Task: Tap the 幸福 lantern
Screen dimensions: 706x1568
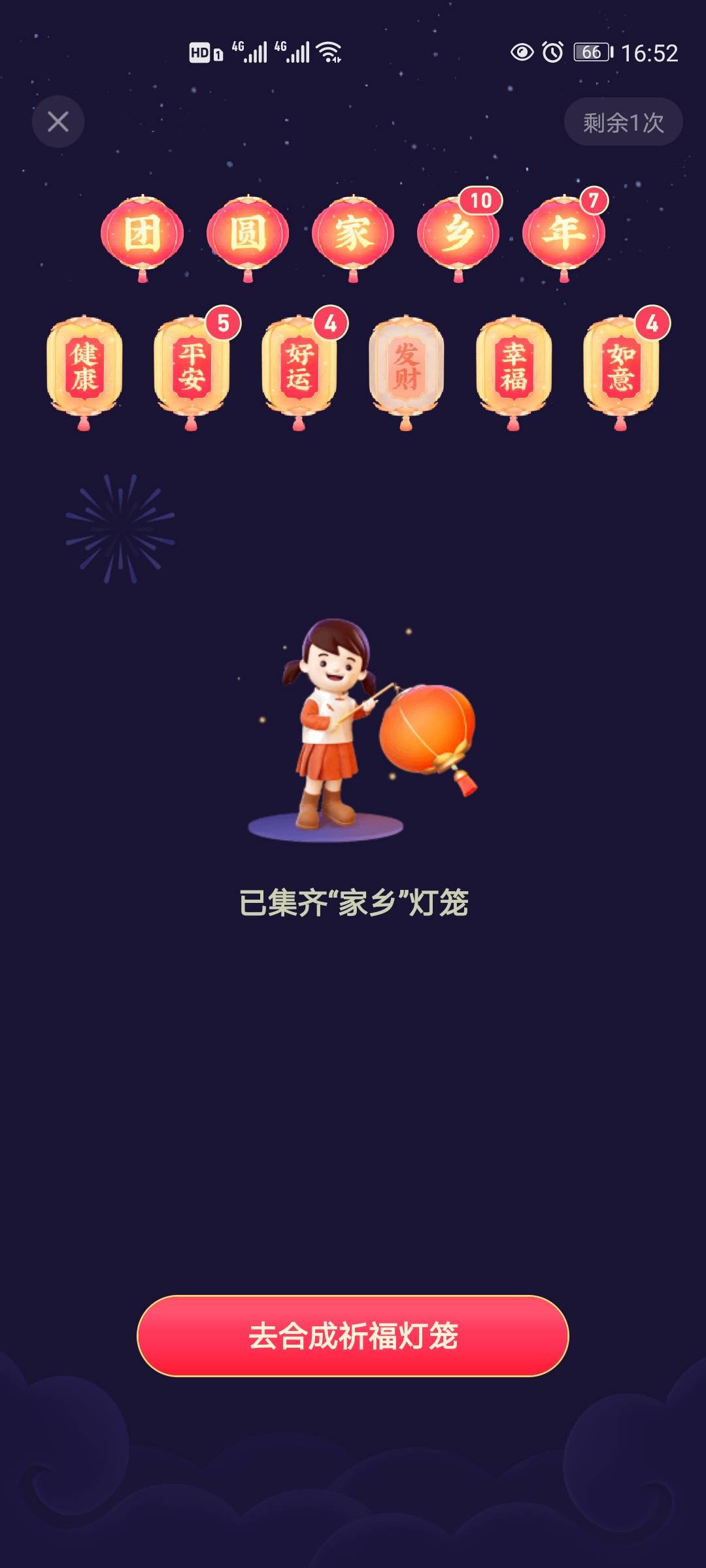Action: pyautogui.click(x=513, y=366)
